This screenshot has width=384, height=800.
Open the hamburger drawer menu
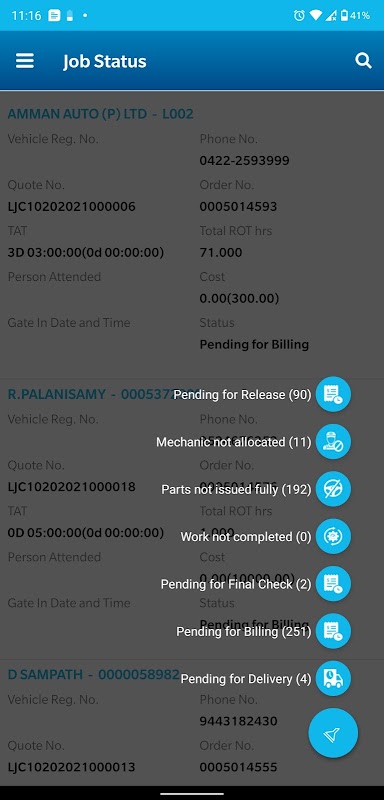pyautogui.click(x=24, y=61)
